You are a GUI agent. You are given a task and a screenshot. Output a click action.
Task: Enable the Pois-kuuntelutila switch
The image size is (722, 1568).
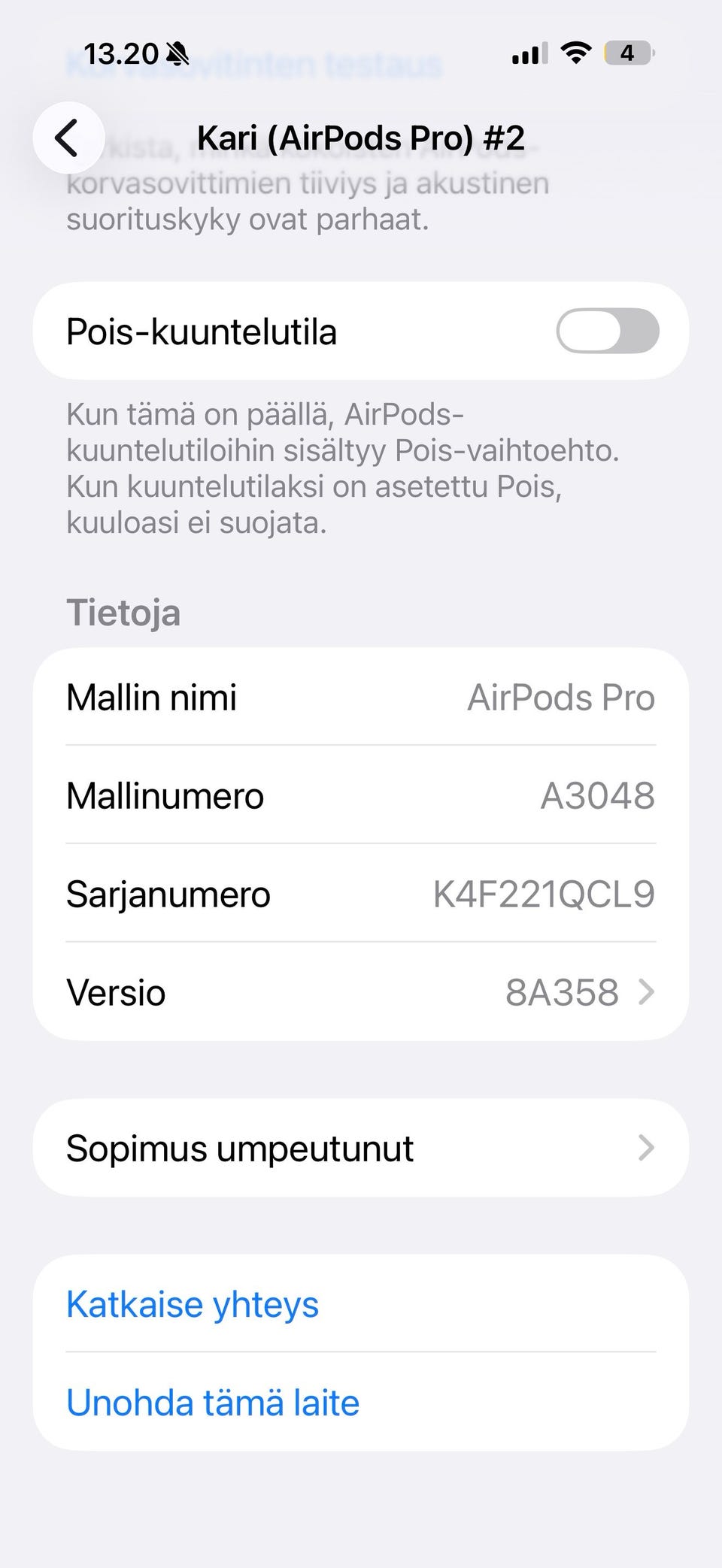[607, 331]
